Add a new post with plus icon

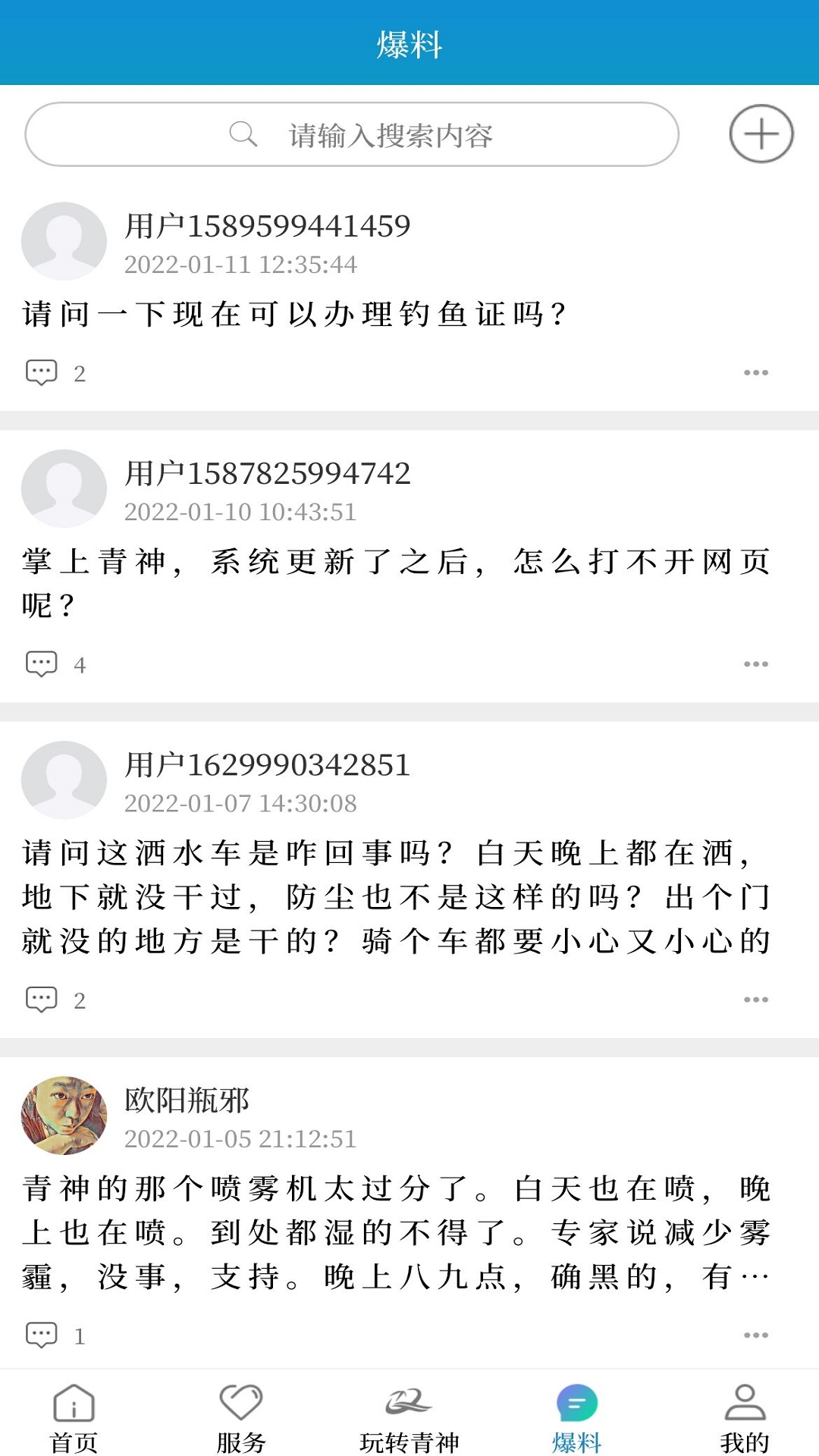761,134
